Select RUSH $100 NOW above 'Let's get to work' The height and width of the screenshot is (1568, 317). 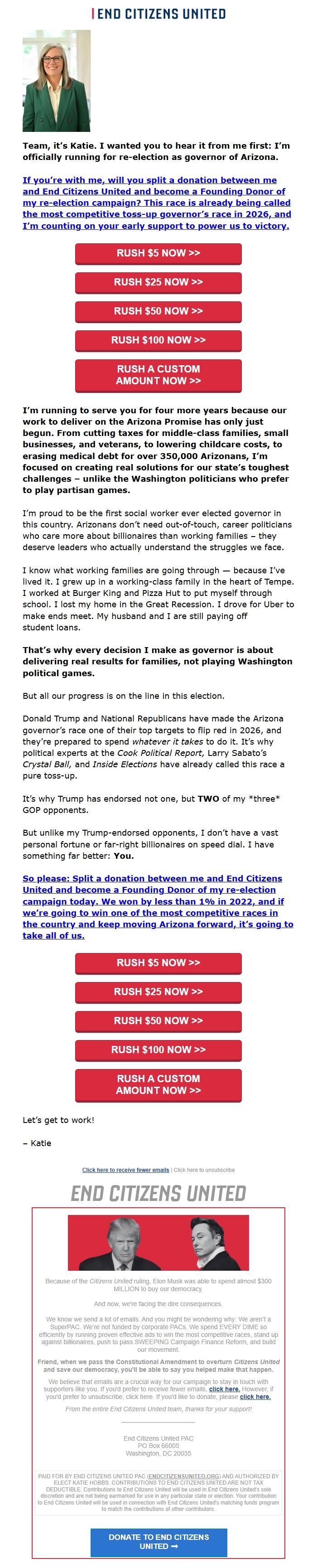click(158, 1050)
